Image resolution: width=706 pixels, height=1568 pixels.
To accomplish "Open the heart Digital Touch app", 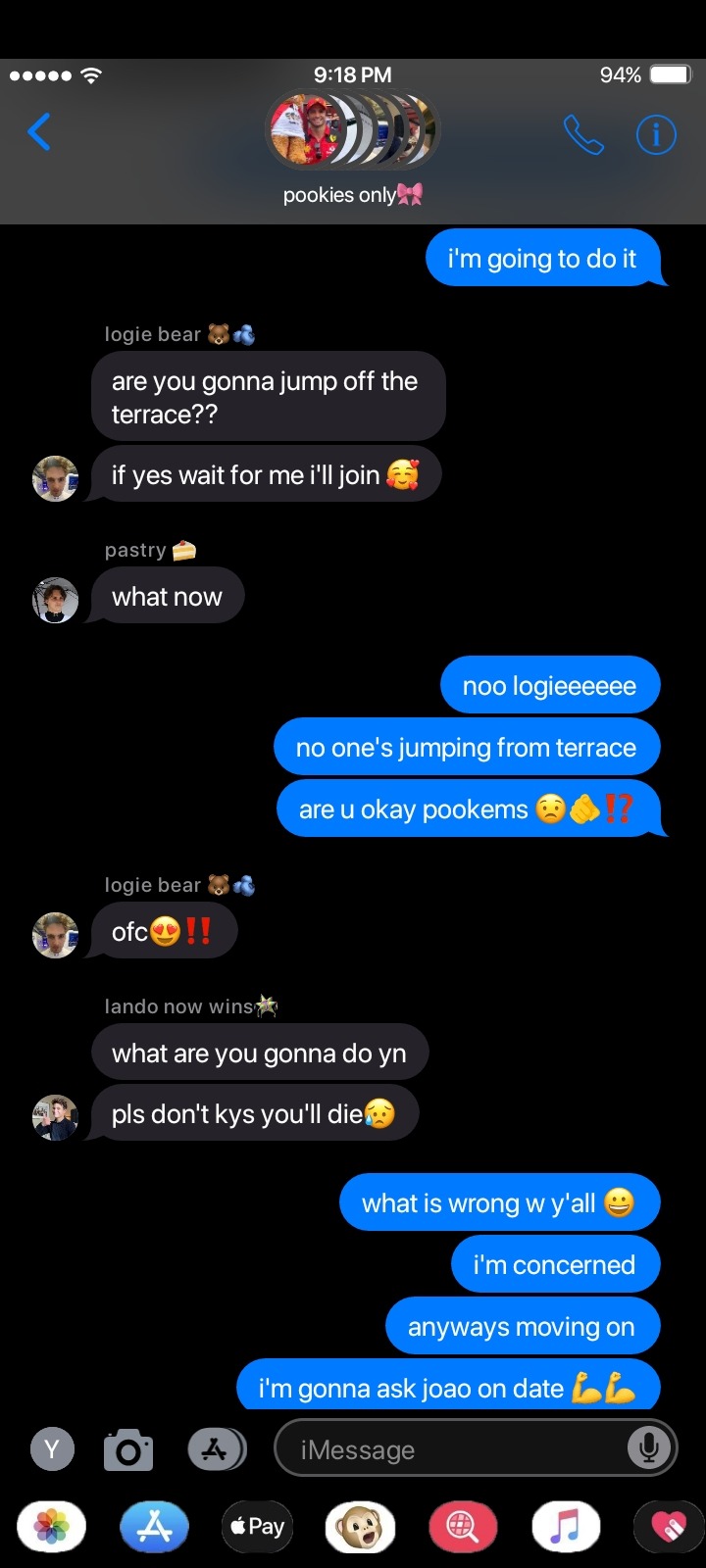I will coord(669,1527).
